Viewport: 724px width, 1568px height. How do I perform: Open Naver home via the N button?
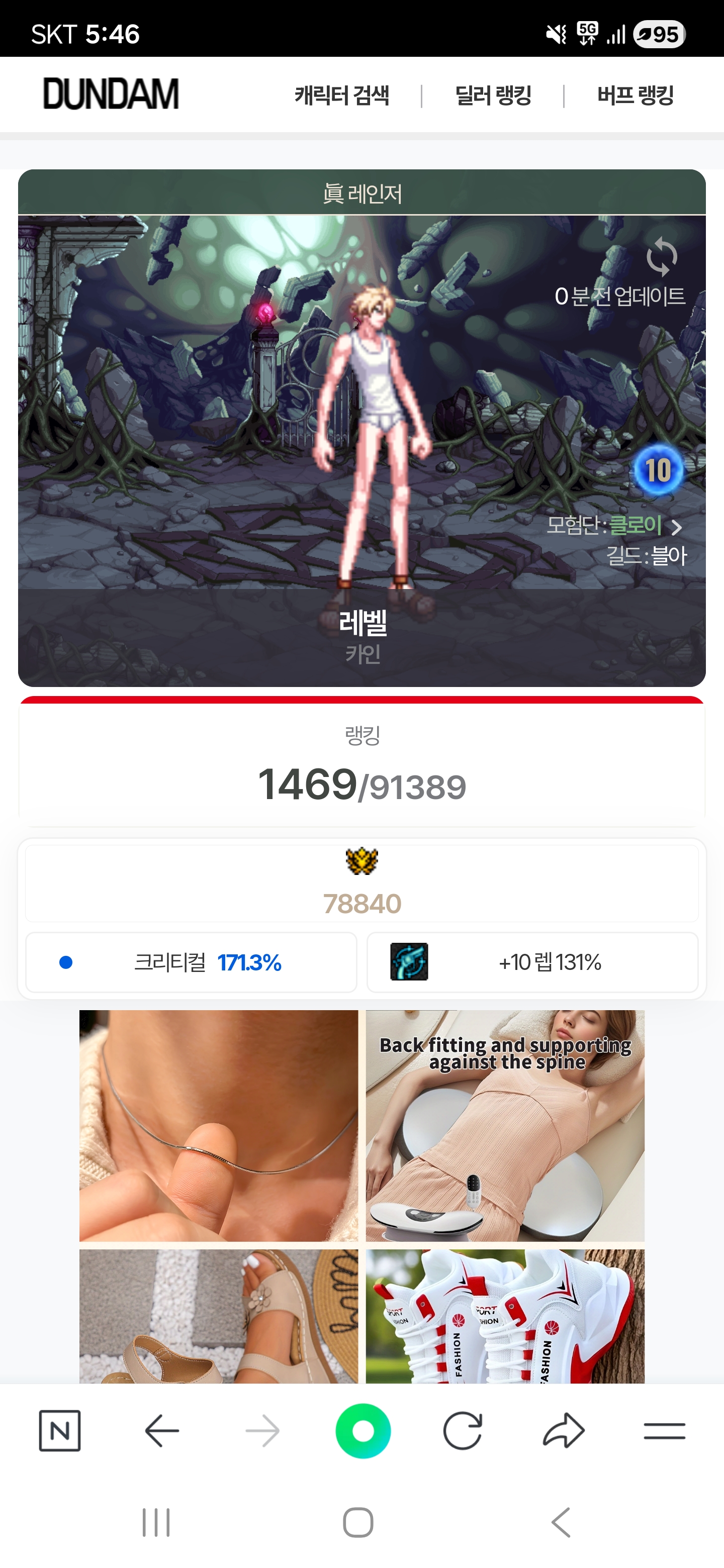pos(60,1430)
